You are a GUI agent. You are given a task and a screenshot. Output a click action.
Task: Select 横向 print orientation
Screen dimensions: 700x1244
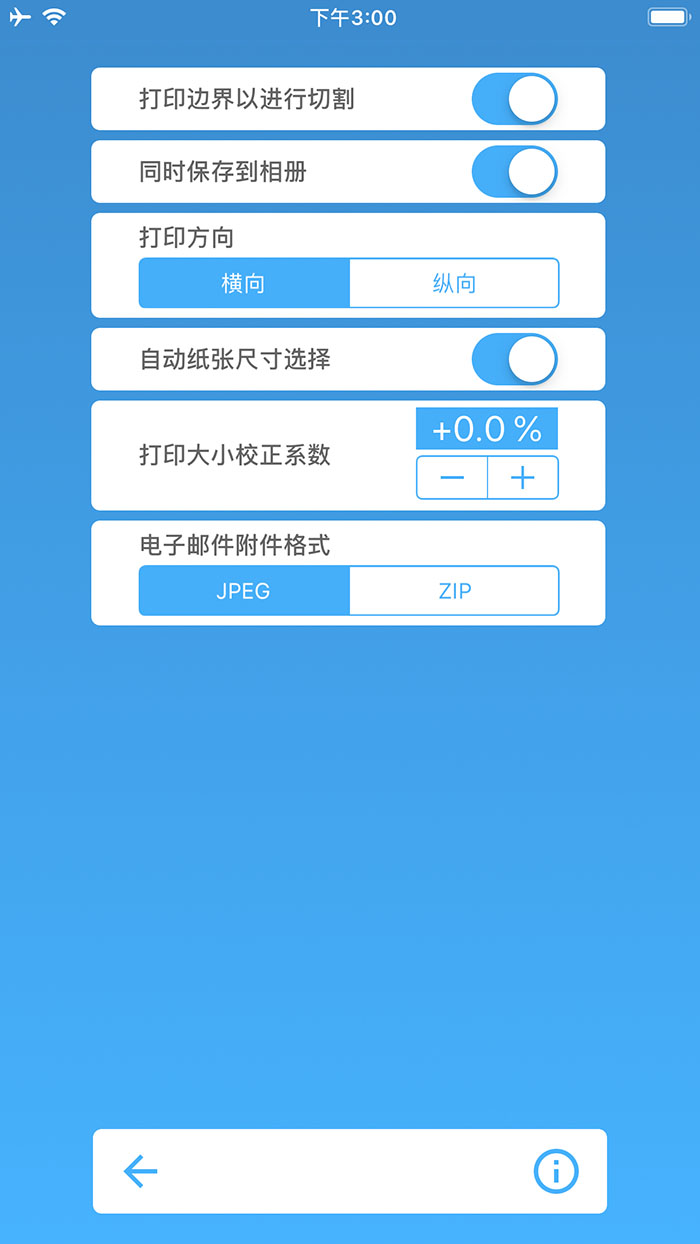click(x=244, y=283)
